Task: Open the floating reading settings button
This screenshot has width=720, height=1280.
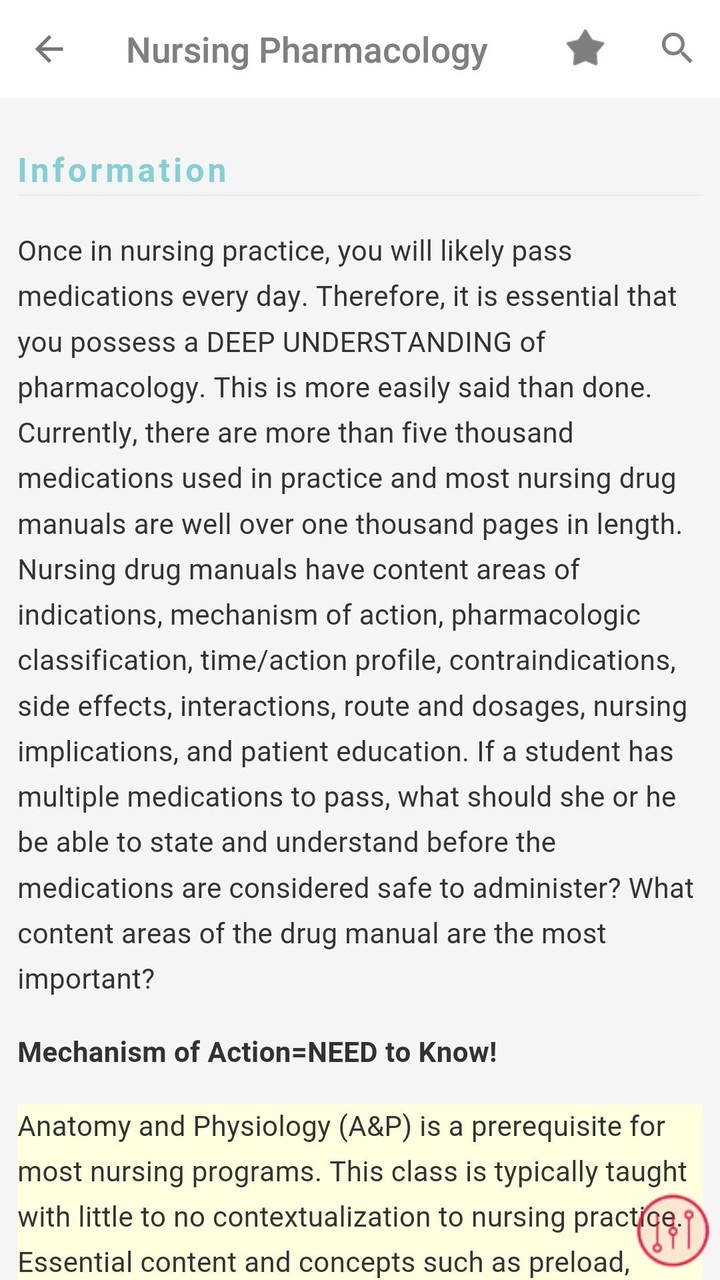Action: (x=672, y=1230)
